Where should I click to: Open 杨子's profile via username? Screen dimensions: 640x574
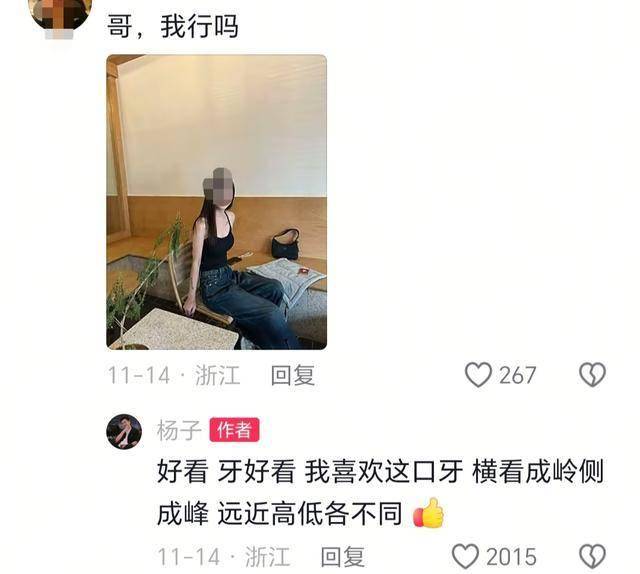[x=179, y=431]
